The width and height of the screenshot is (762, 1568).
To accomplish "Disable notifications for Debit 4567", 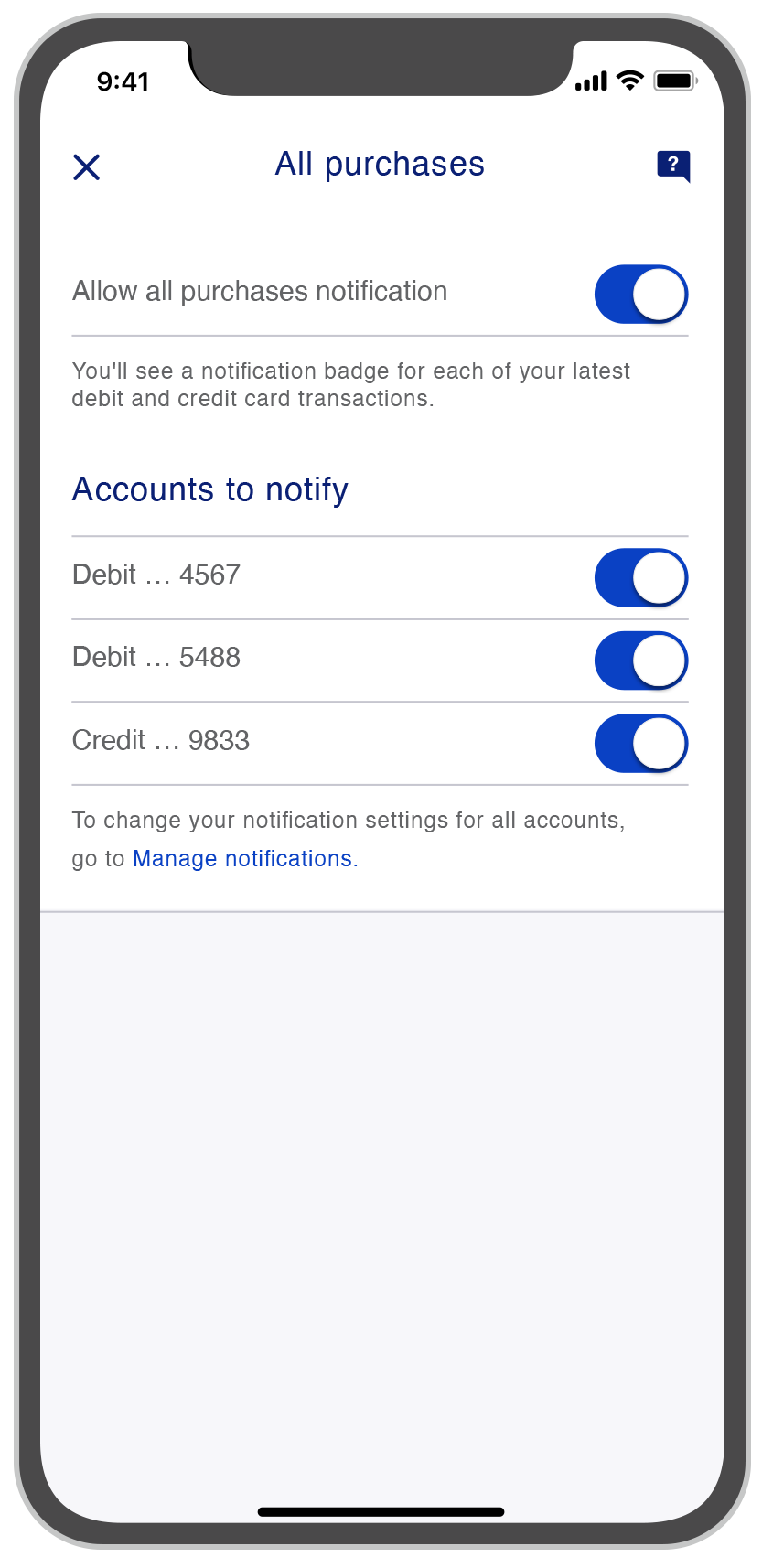I will [x=641, y=578].
